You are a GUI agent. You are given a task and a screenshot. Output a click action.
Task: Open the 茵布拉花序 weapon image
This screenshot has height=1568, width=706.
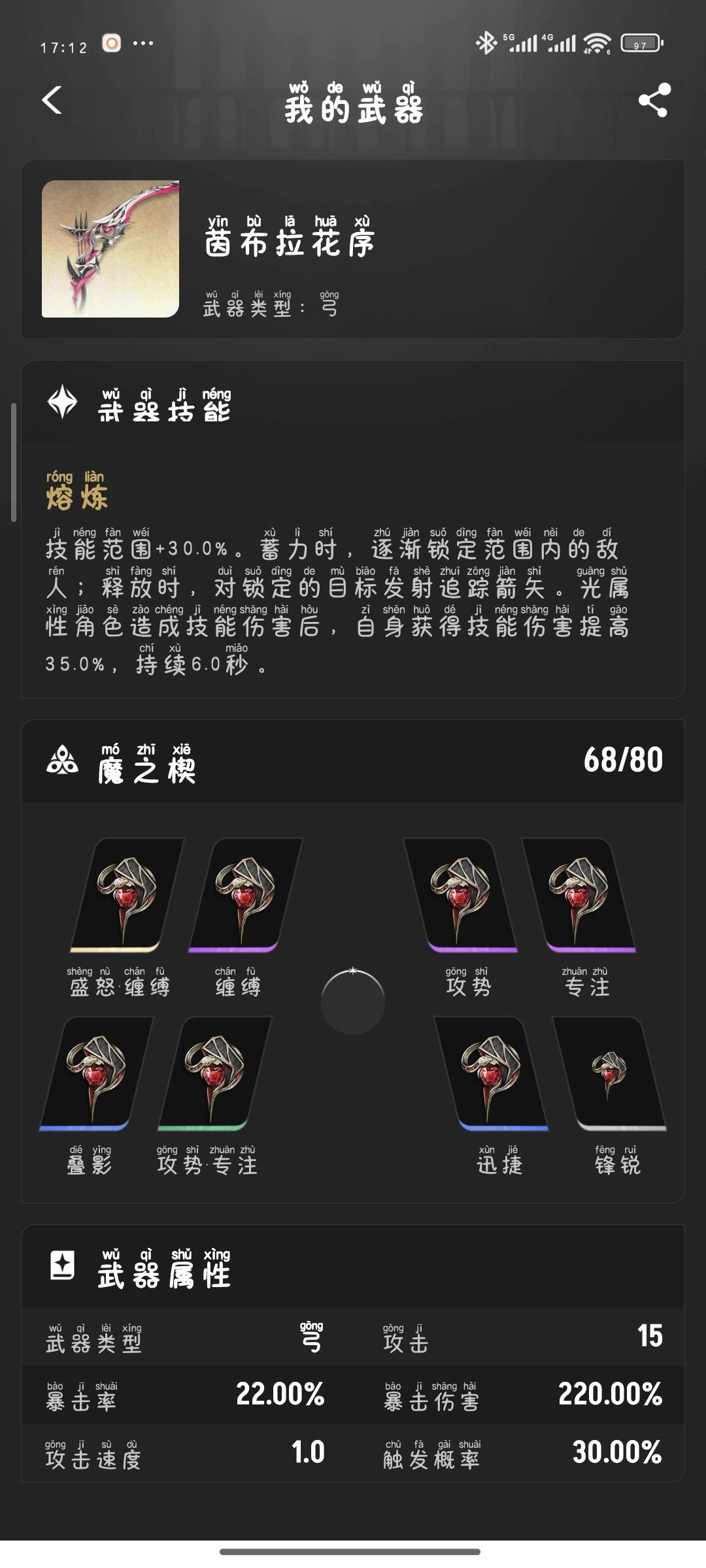click(x=110, y=249)
